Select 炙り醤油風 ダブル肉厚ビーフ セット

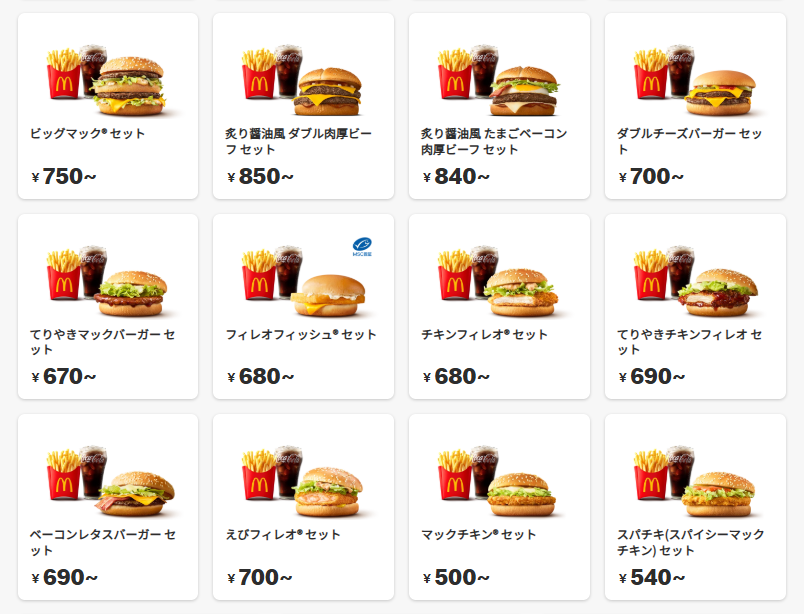[x=303, y=106]
